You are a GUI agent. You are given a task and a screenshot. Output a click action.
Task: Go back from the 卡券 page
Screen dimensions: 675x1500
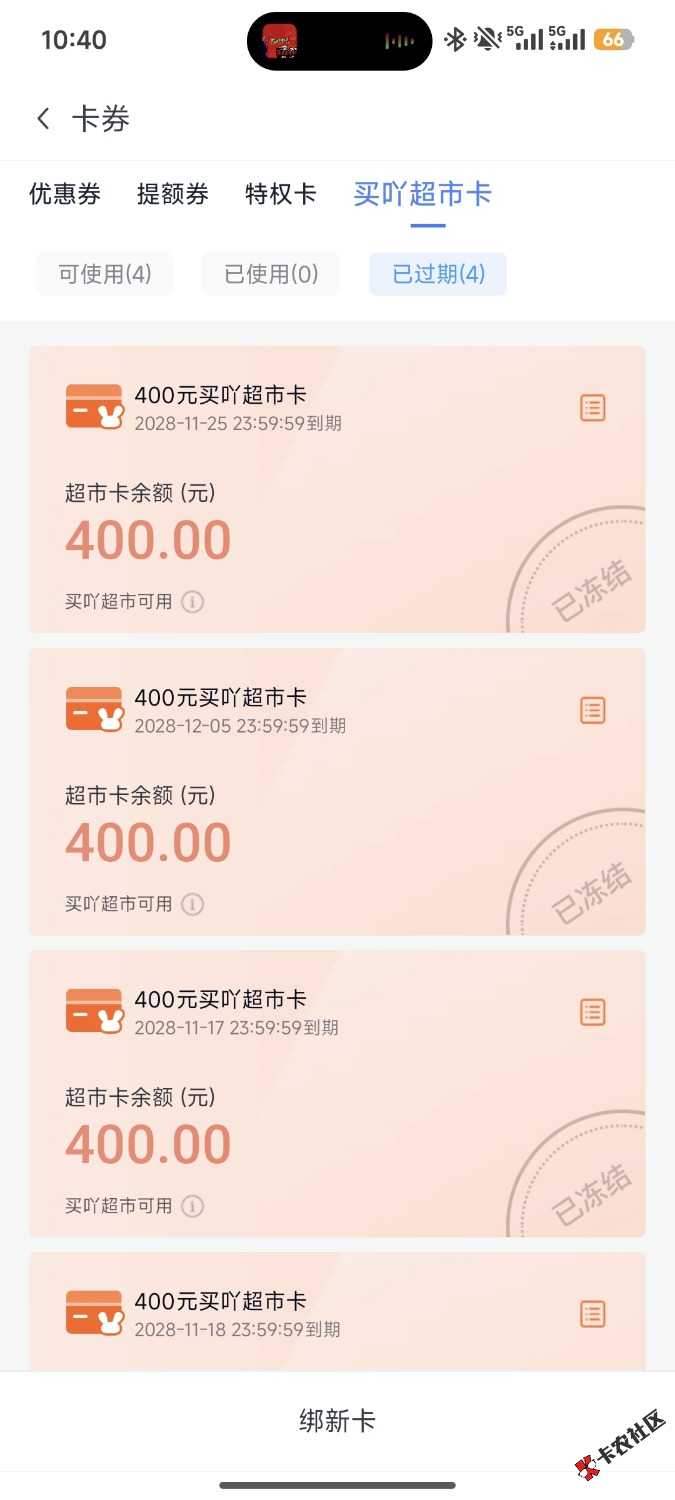tap(43, 119)
